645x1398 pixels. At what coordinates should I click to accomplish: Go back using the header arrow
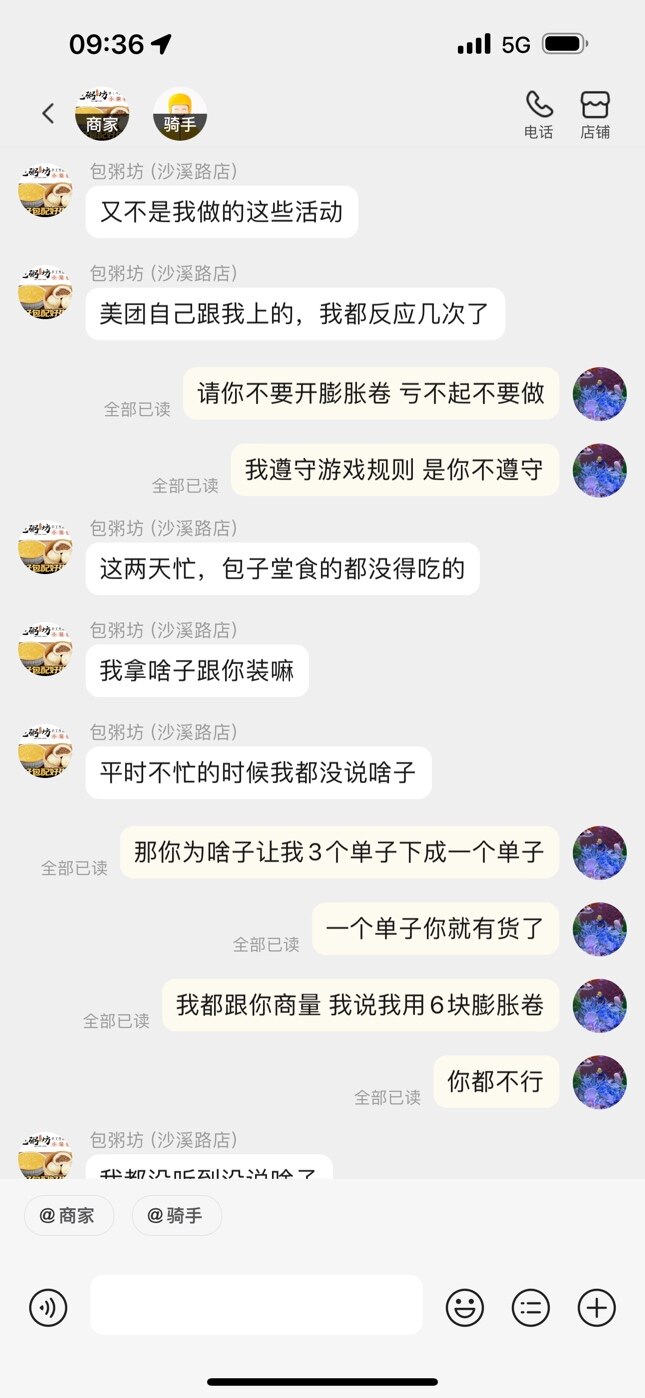[47, 114]
